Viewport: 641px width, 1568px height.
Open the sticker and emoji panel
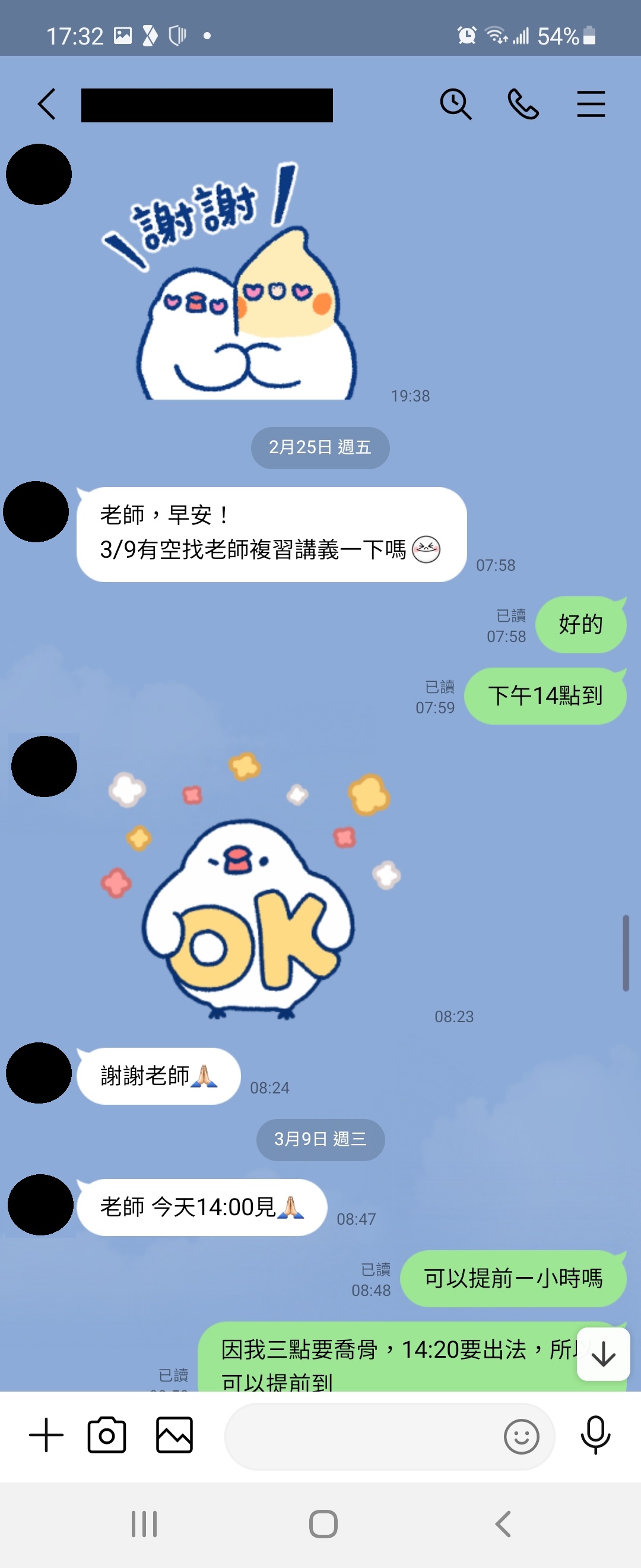[x=521, y=1437]
